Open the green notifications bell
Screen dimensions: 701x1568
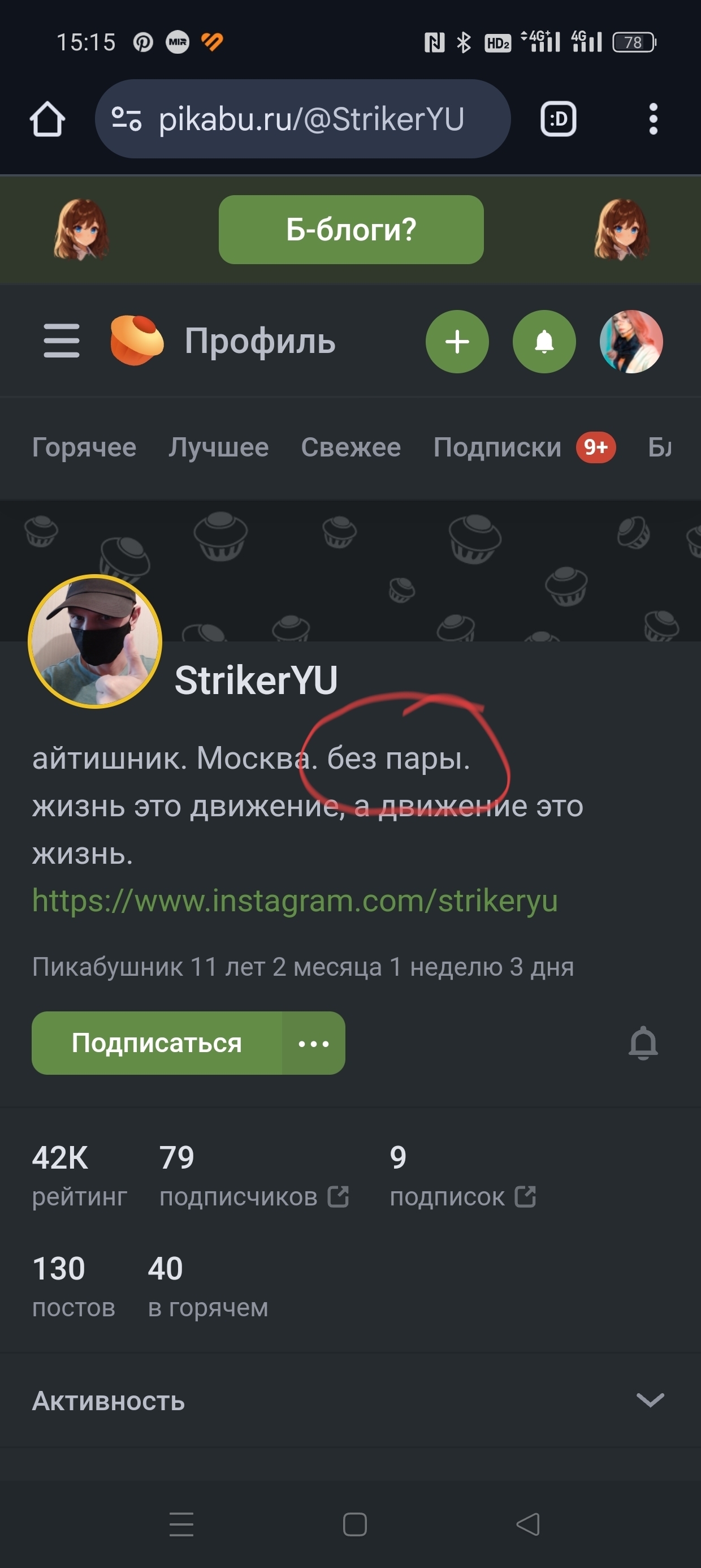(x=544, y=342)
